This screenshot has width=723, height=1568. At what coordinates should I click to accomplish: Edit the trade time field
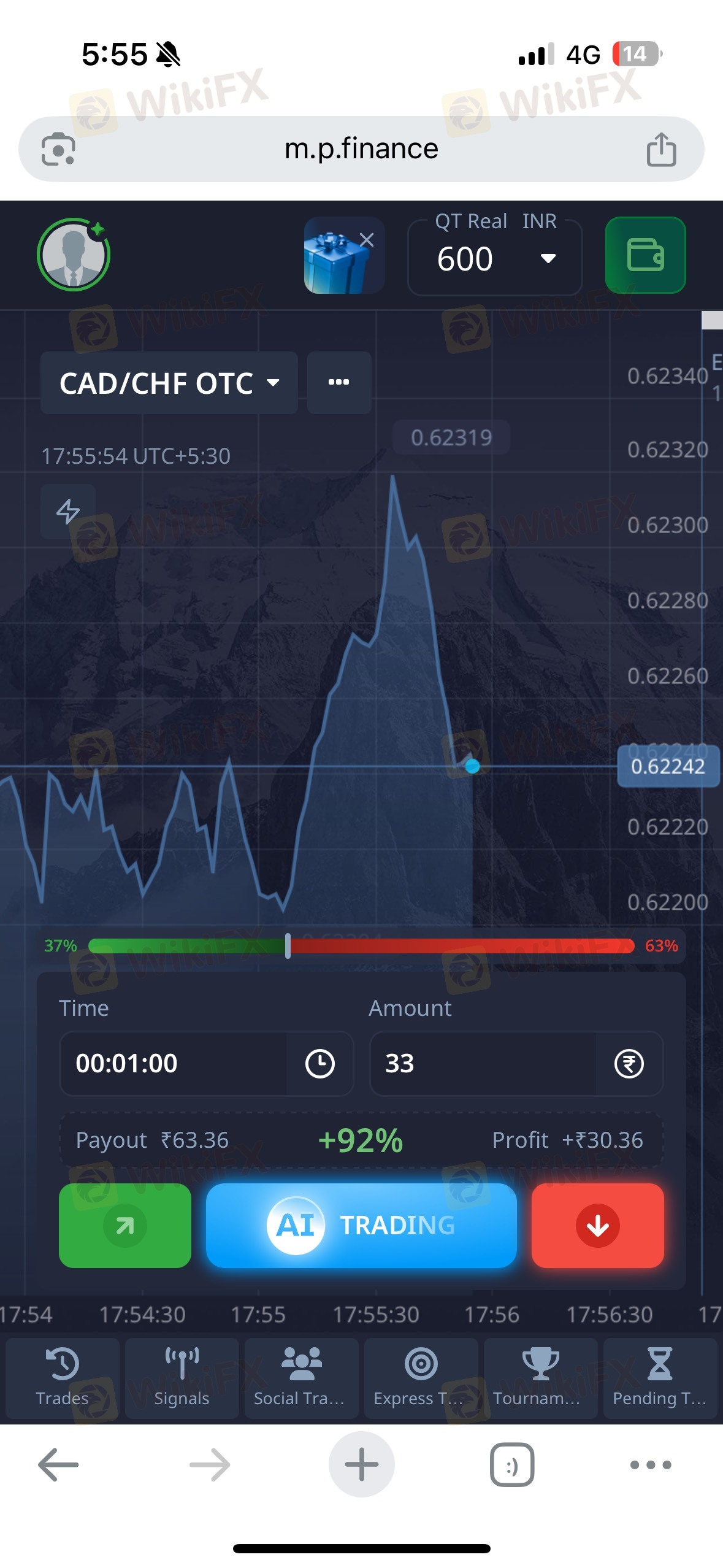coord(173,1063)
